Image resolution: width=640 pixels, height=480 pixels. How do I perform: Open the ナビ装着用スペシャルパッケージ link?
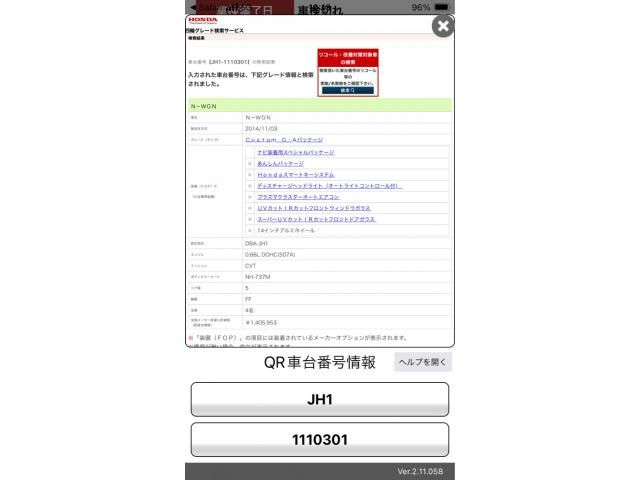pos(295,152)
